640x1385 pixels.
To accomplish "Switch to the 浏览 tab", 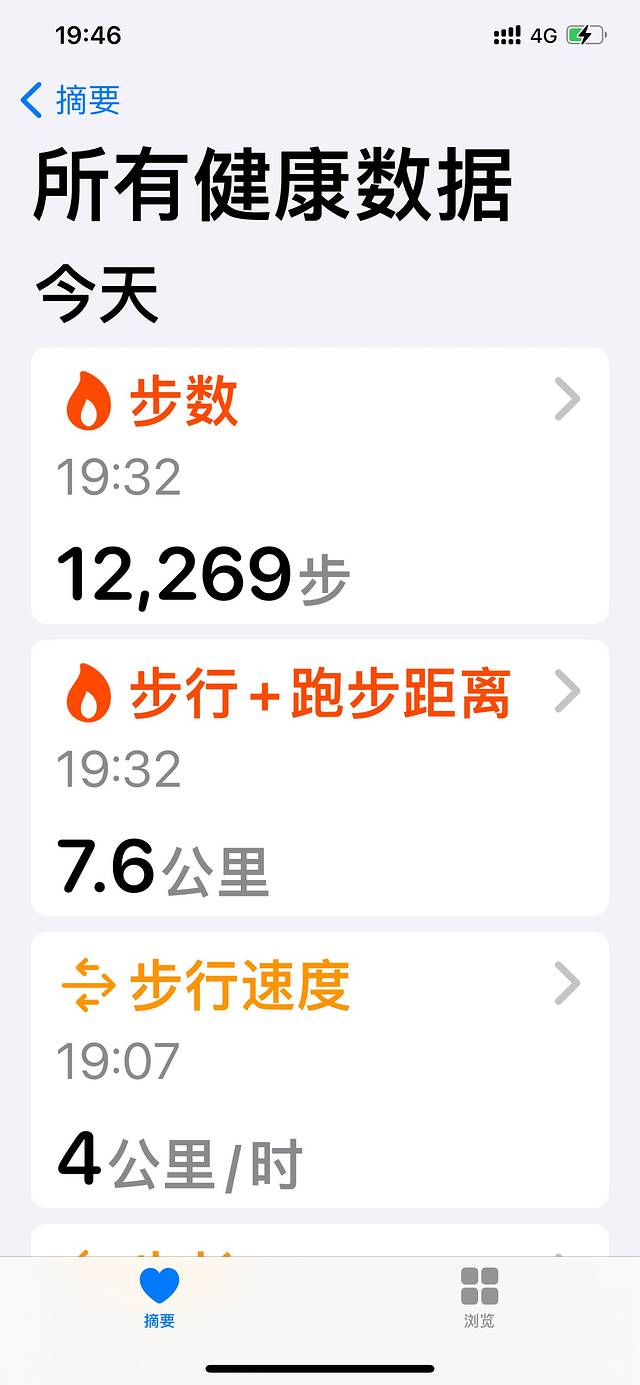I will tap(479, 1298).
